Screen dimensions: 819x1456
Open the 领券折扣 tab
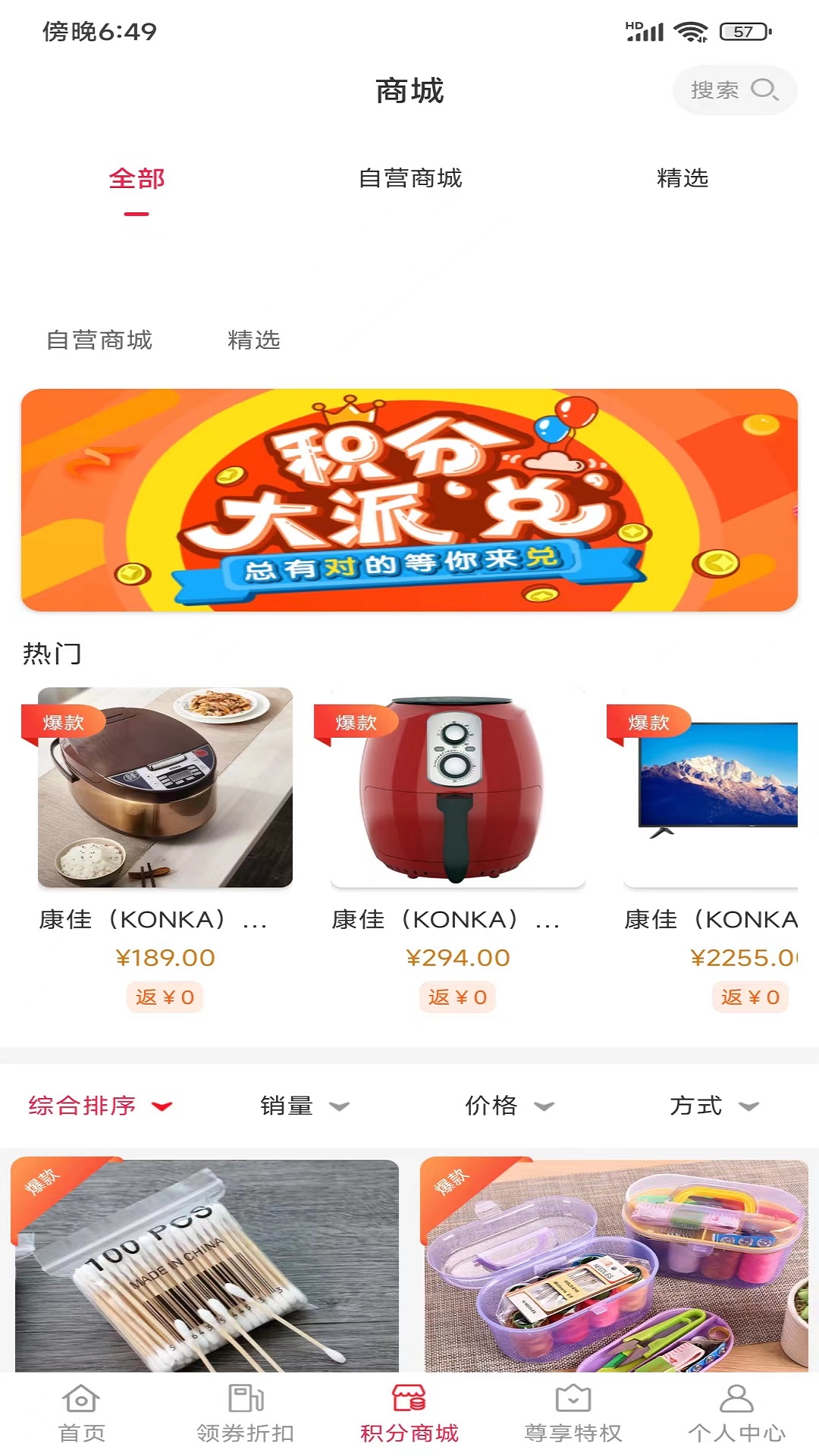246,1414
